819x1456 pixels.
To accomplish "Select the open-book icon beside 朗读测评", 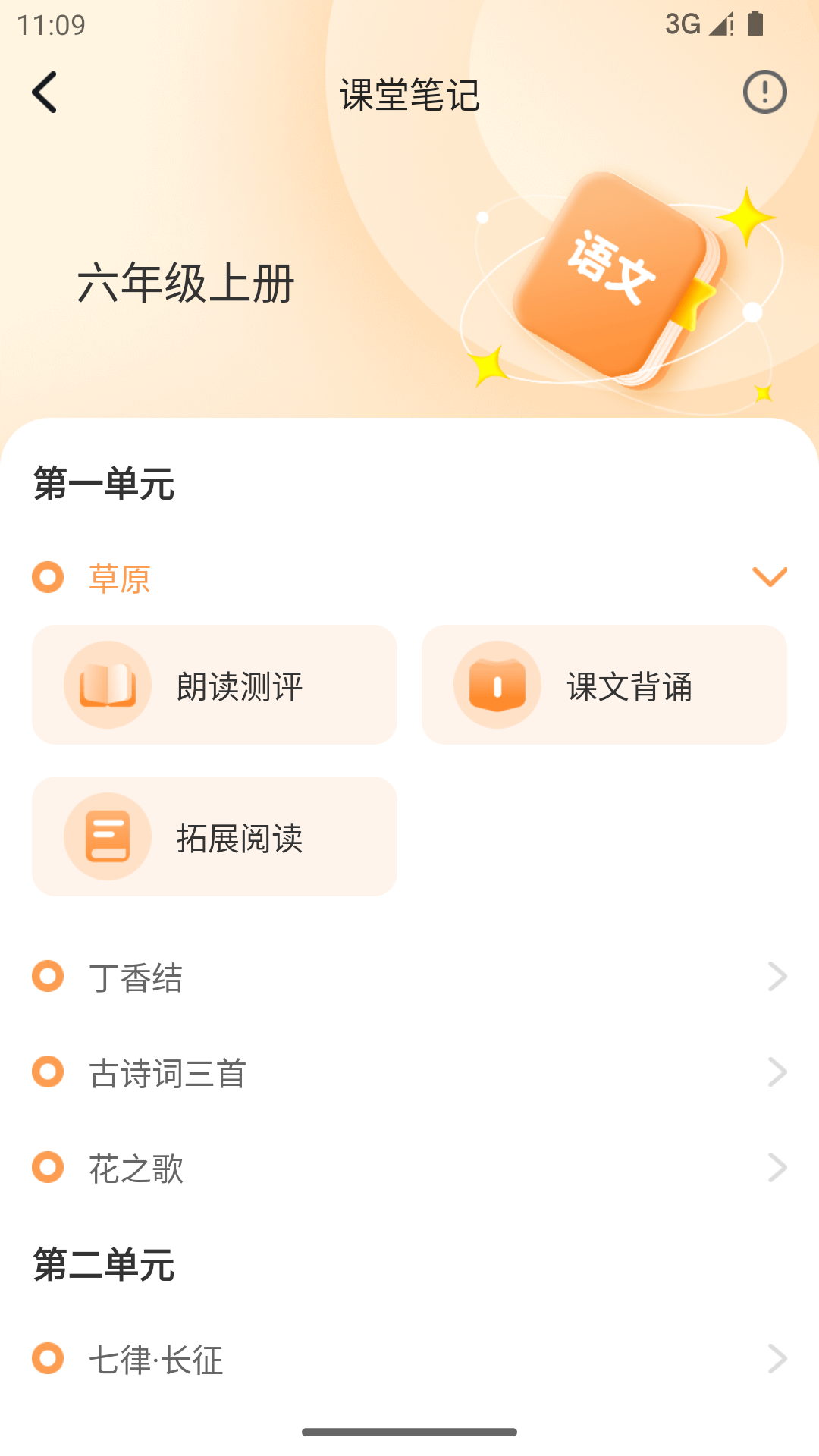I will coord(107,684).
